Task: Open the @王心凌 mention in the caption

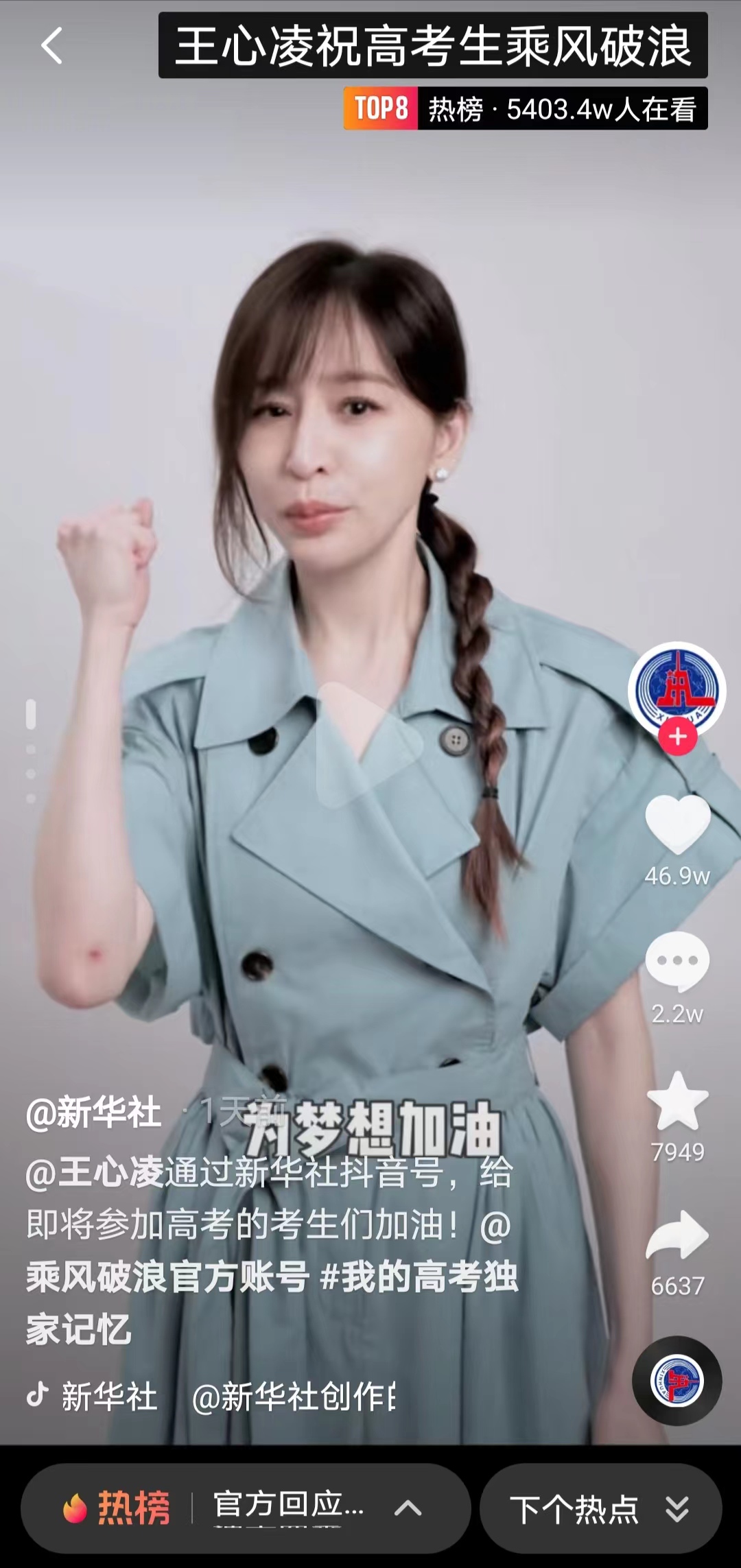Action: (95, 1172)
